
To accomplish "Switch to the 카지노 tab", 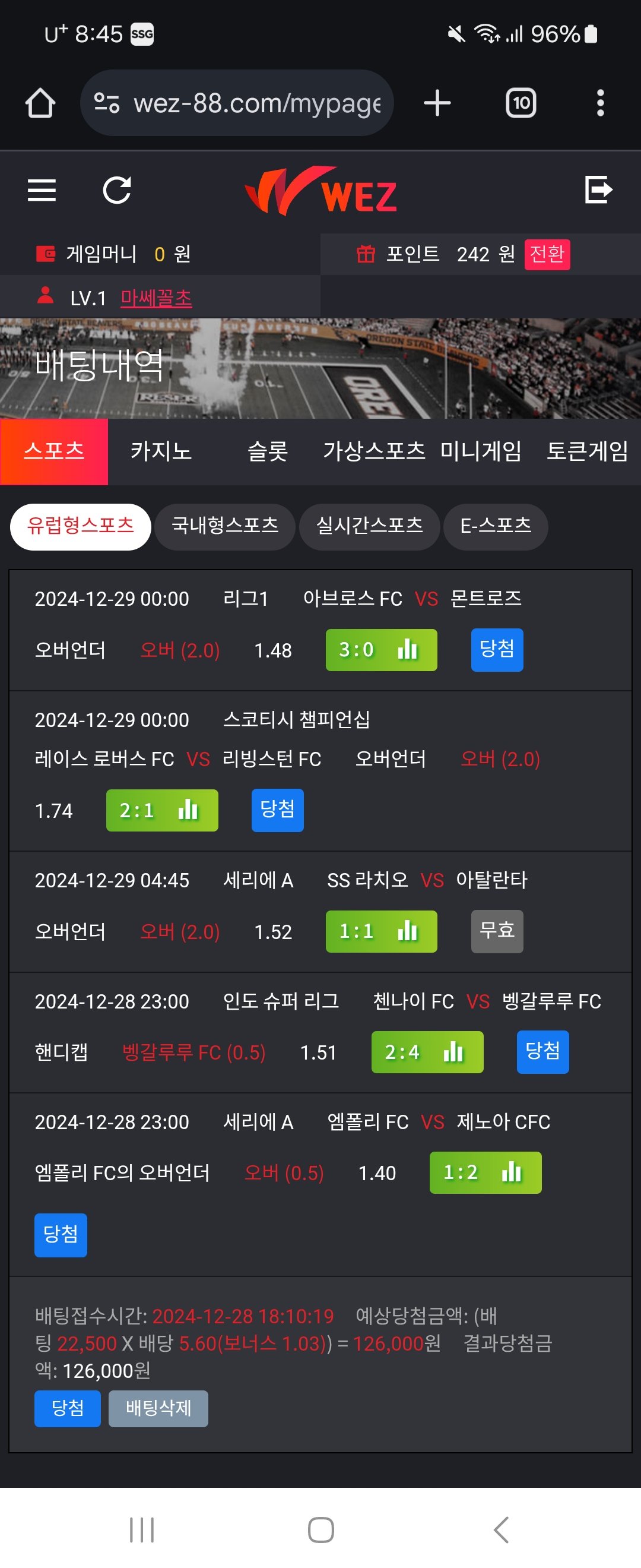I will coord(161,451).
